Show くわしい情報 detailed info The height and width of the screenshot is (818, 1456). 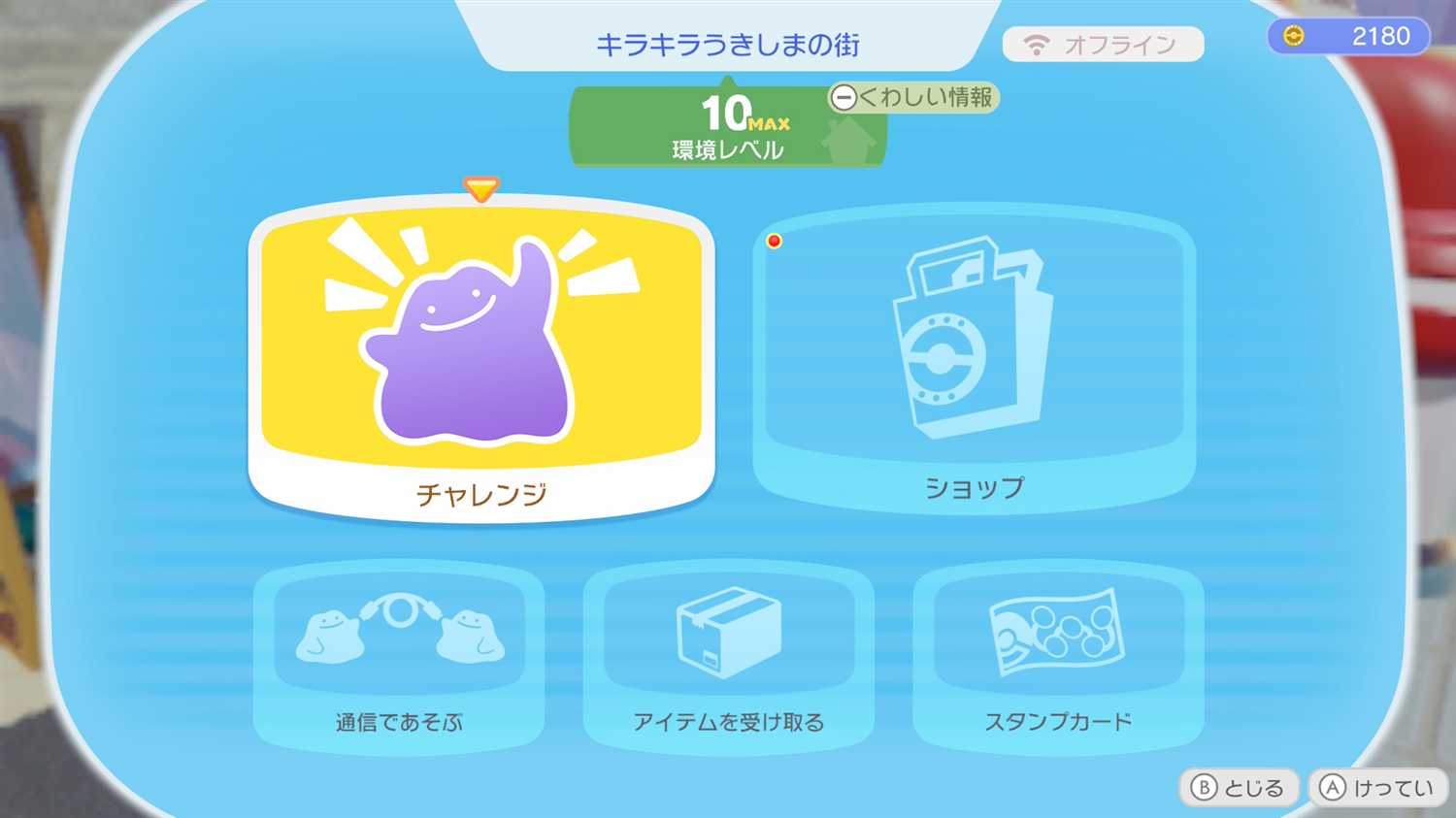coord(912,97)
